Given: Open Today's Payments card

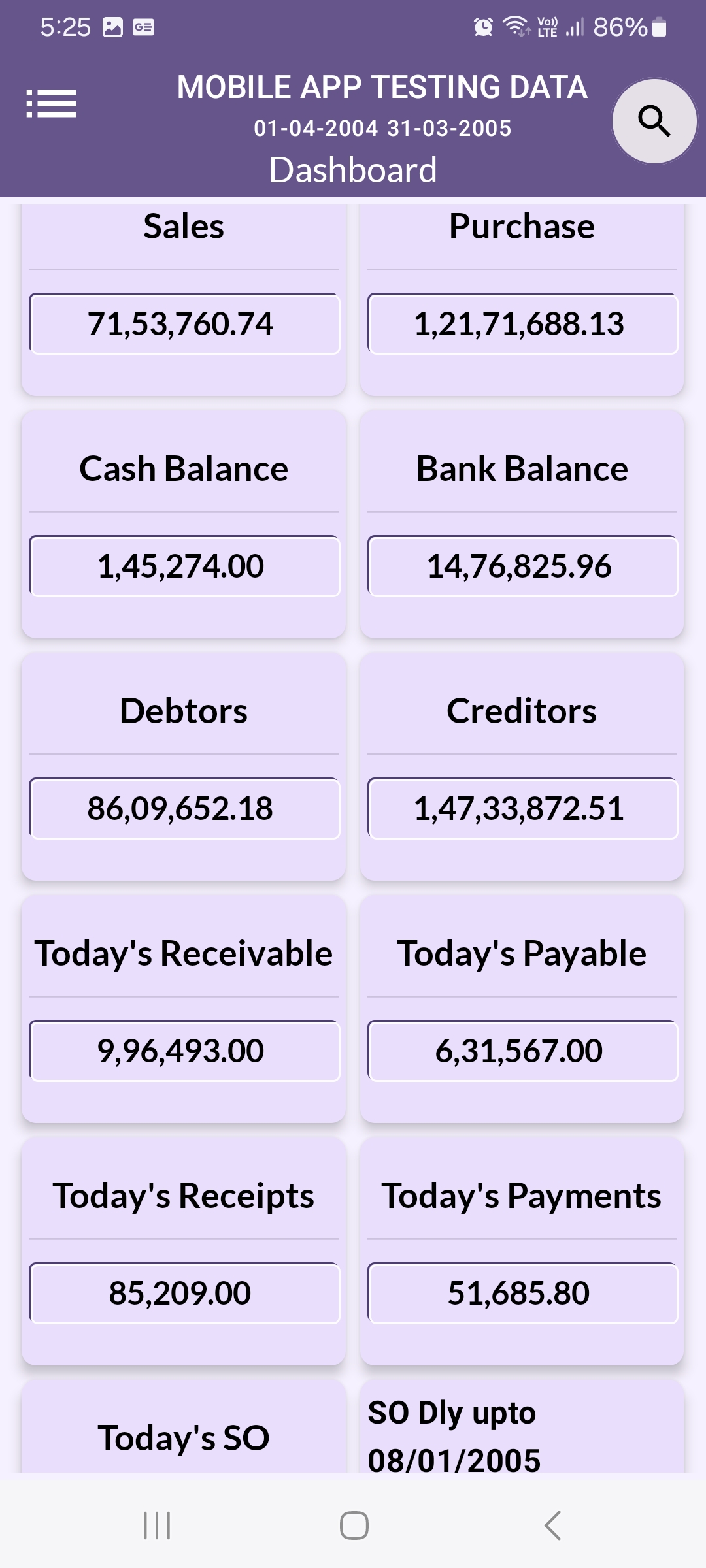Looking at the screenshot, I should (522, 1251).
